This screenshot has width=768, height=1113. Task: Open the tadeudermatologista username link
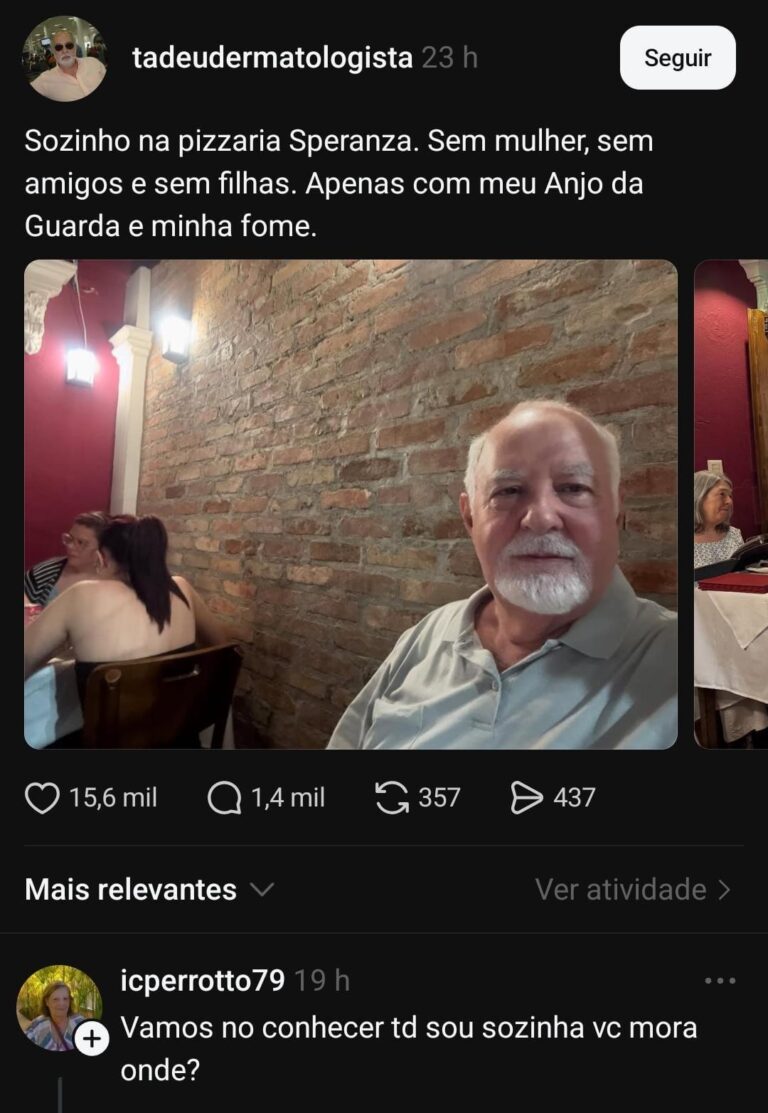(x=272, y=58)
